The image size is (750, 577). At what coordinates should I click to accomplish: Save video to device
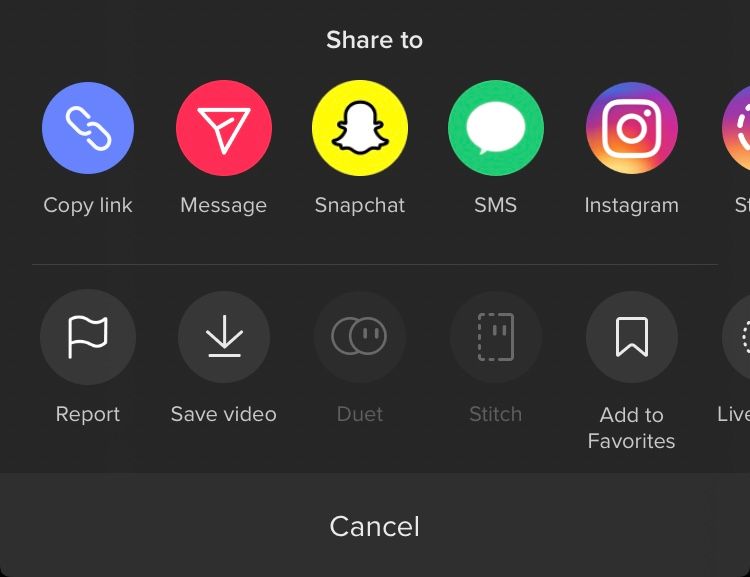point(224,337)
